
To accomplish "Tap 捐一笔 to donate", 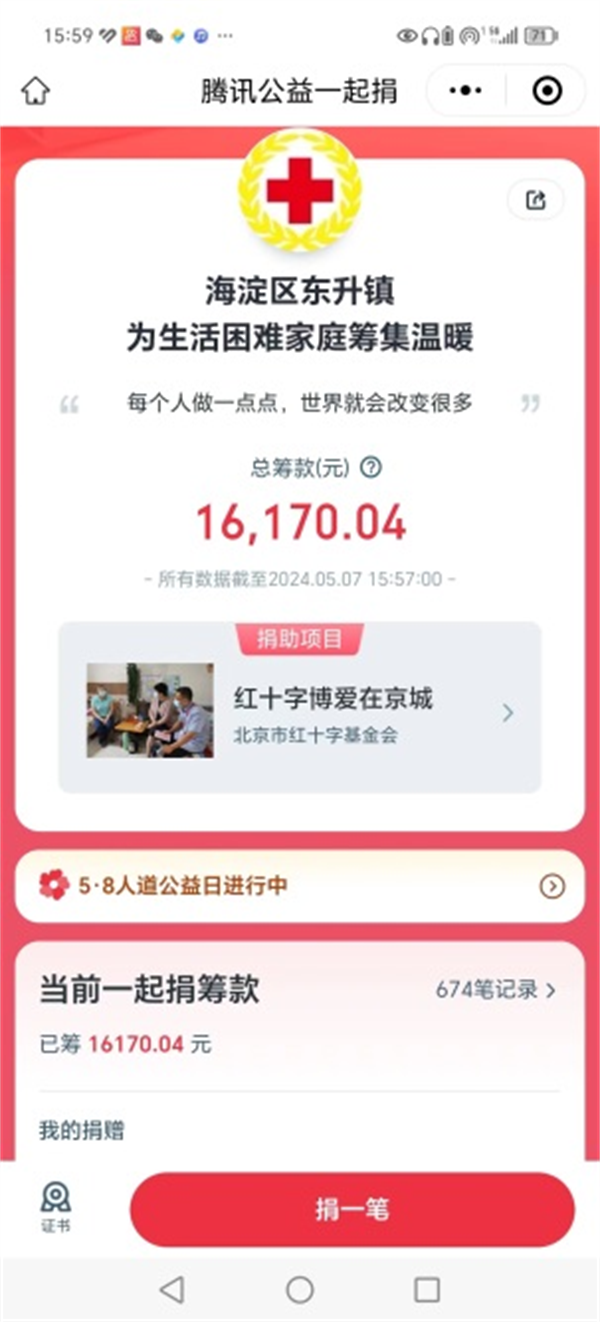I will click(352, 1209).
